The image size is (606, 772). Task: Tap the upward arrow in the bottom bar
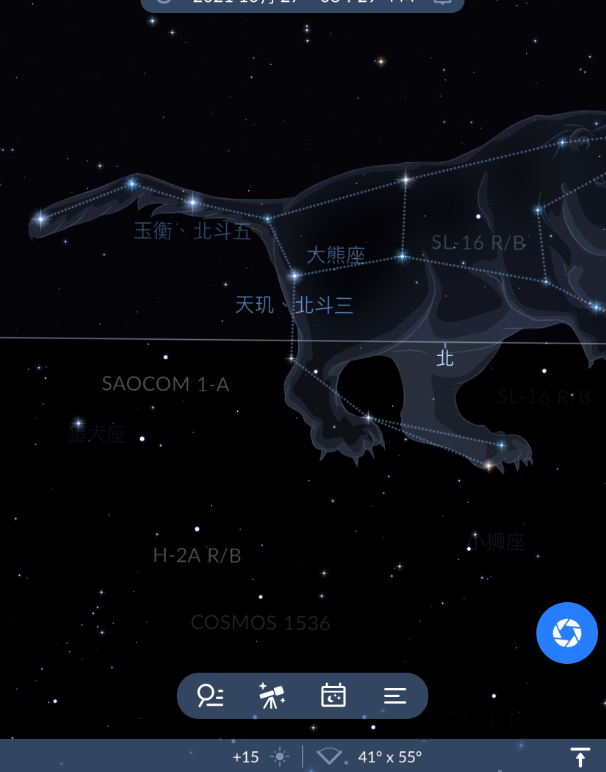click(580, 757)
